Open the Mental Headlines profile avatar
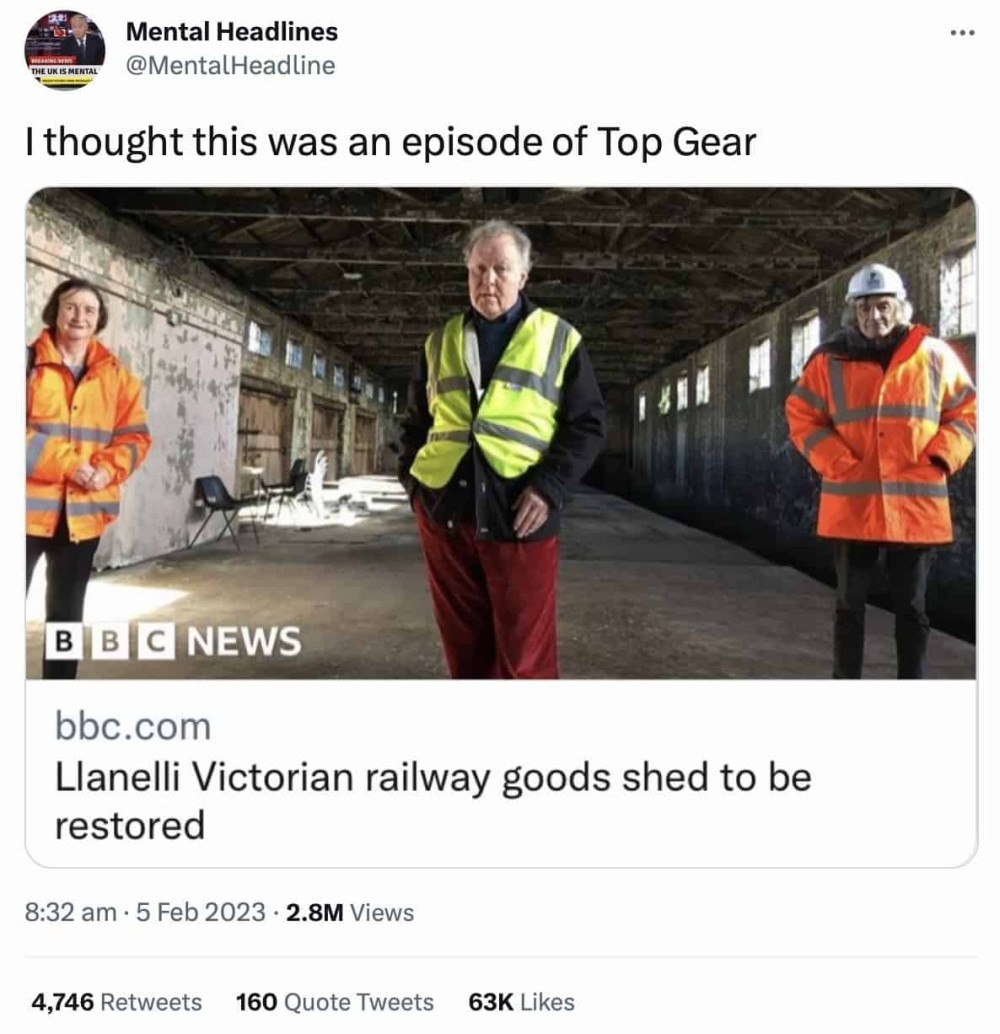1000x1034 pixels. [x=64, y=51]
